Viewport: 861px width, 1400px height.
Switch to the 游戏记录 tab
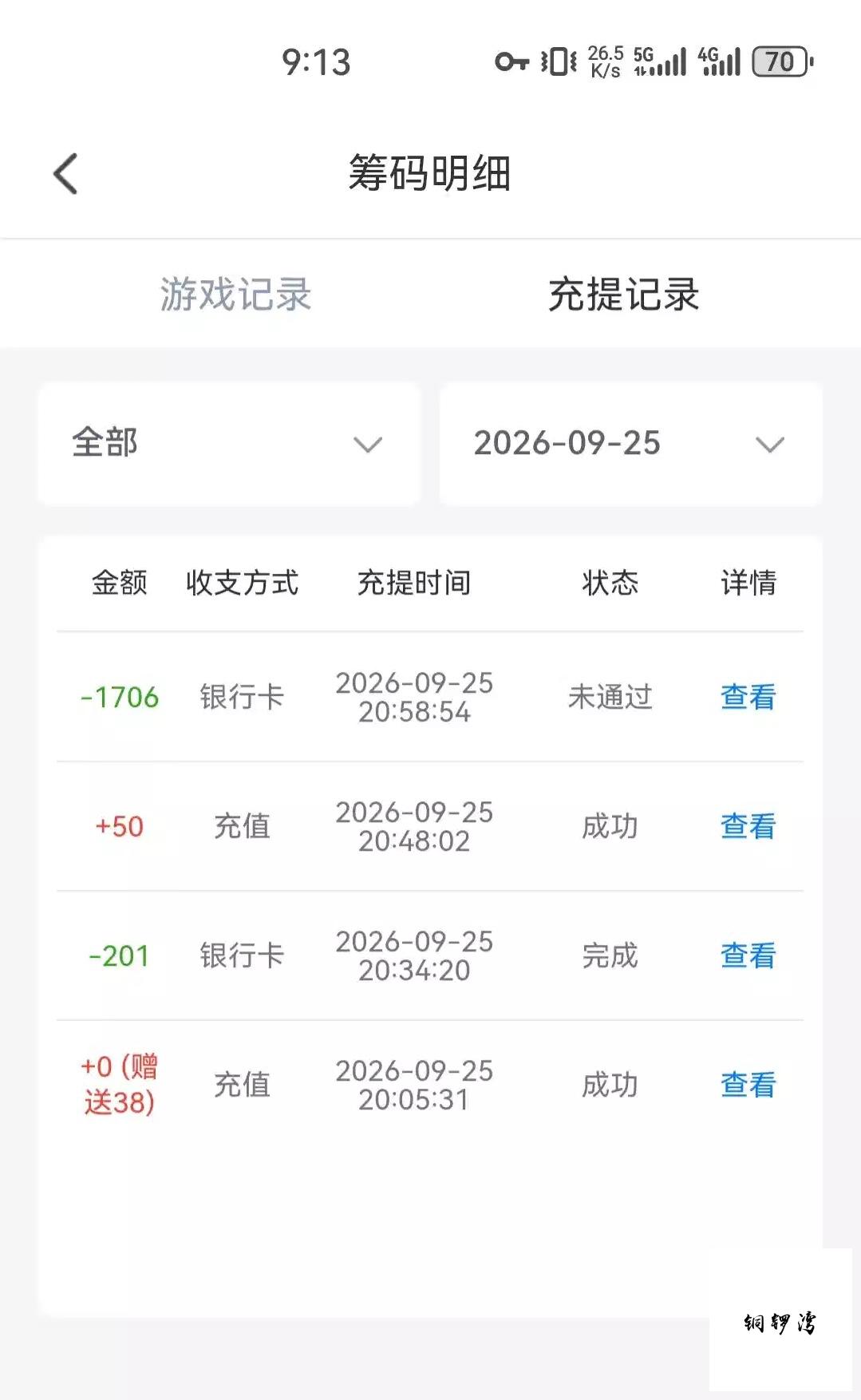click(x=235, y=294)
